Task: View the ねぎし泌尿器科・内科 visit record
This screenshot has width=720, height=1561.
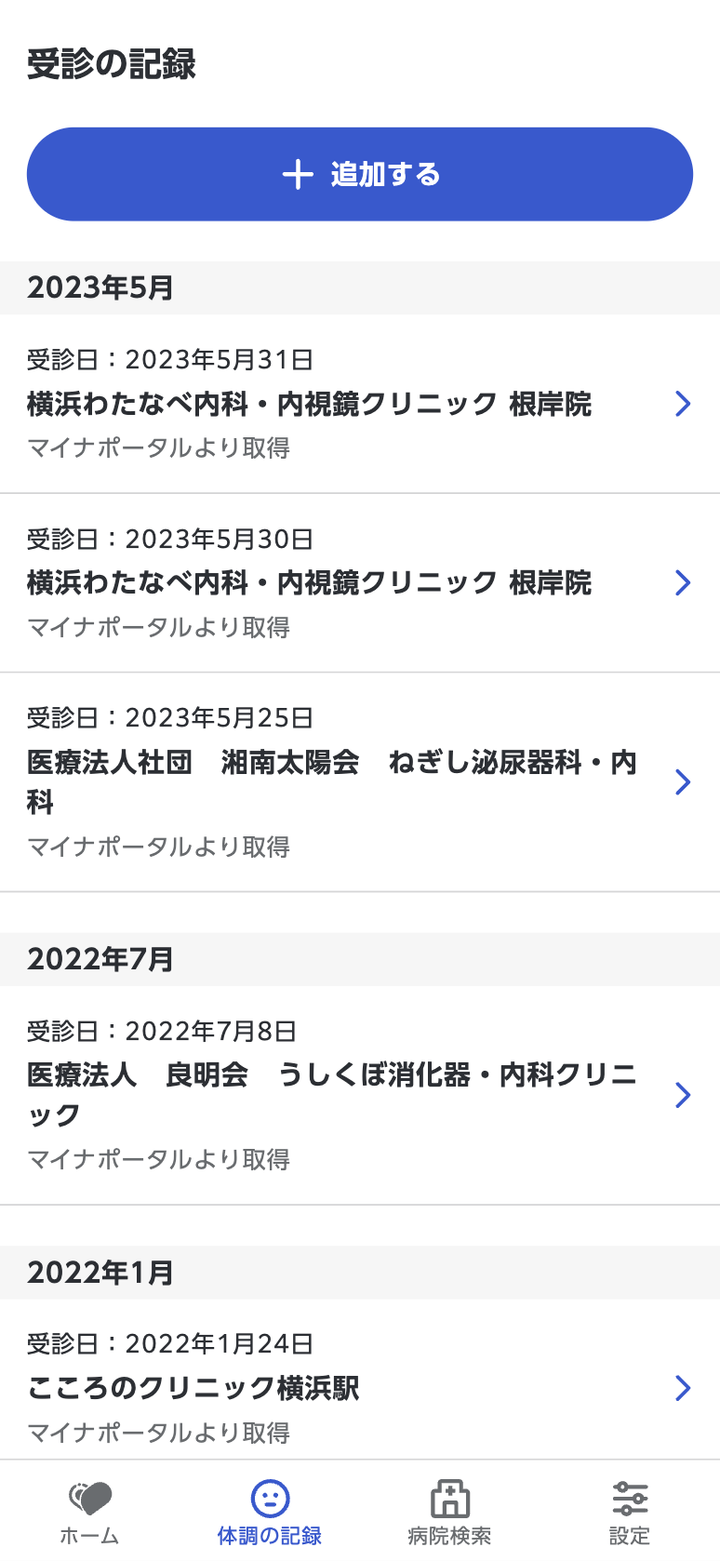Action: [360, 782]
